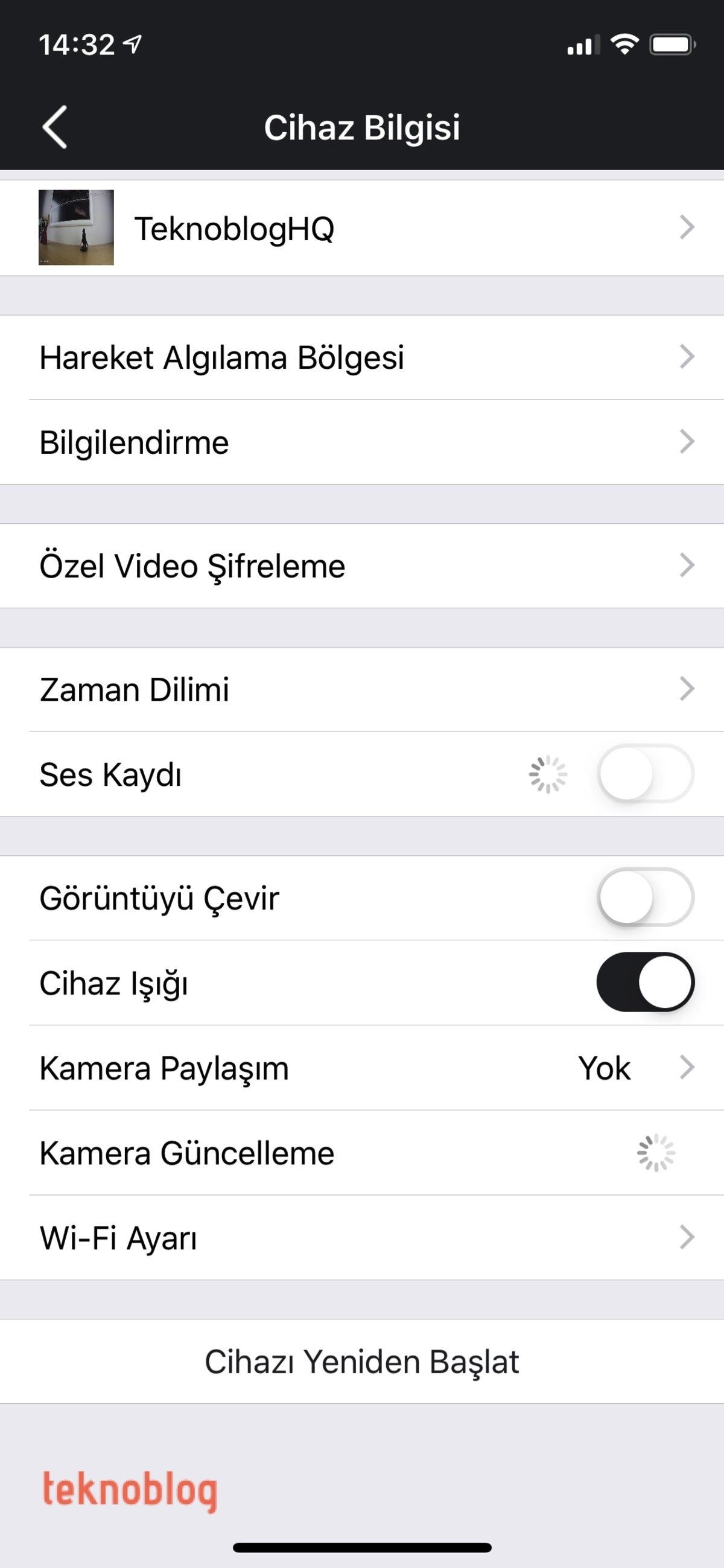Open Zaman Dilimi setting

coord(361,690)
